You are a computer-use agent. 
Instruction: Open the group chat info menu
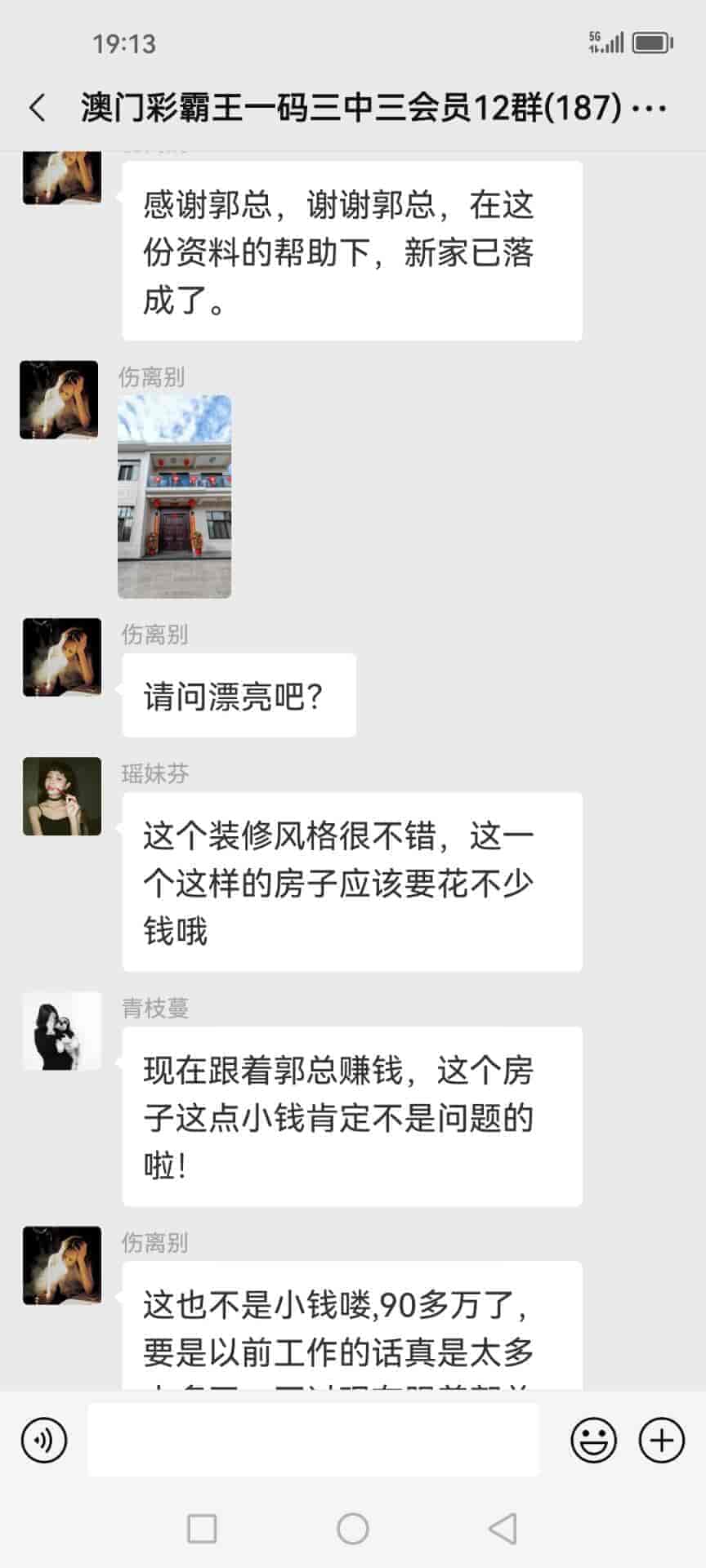[650, 108]
